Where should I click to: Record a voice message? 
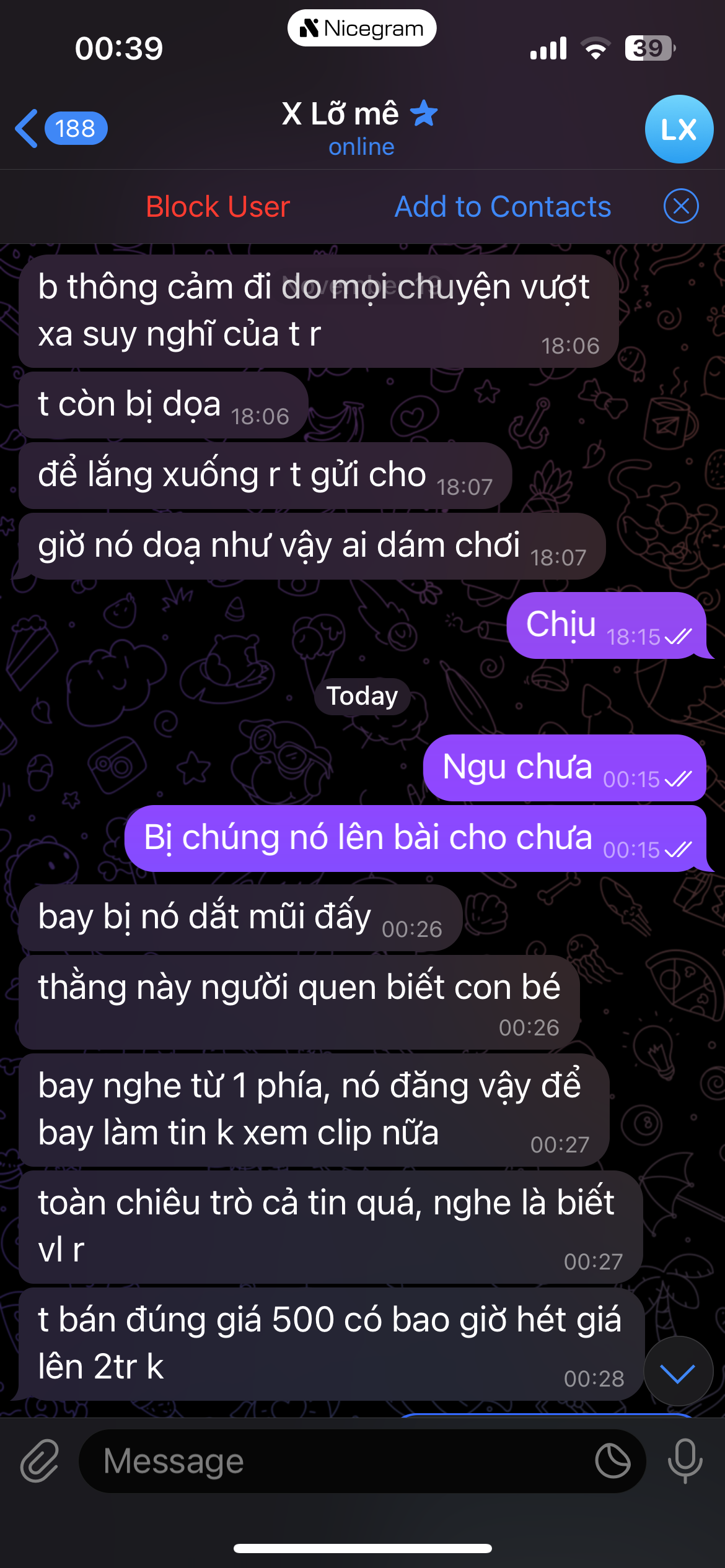(x=685, y=1461)
